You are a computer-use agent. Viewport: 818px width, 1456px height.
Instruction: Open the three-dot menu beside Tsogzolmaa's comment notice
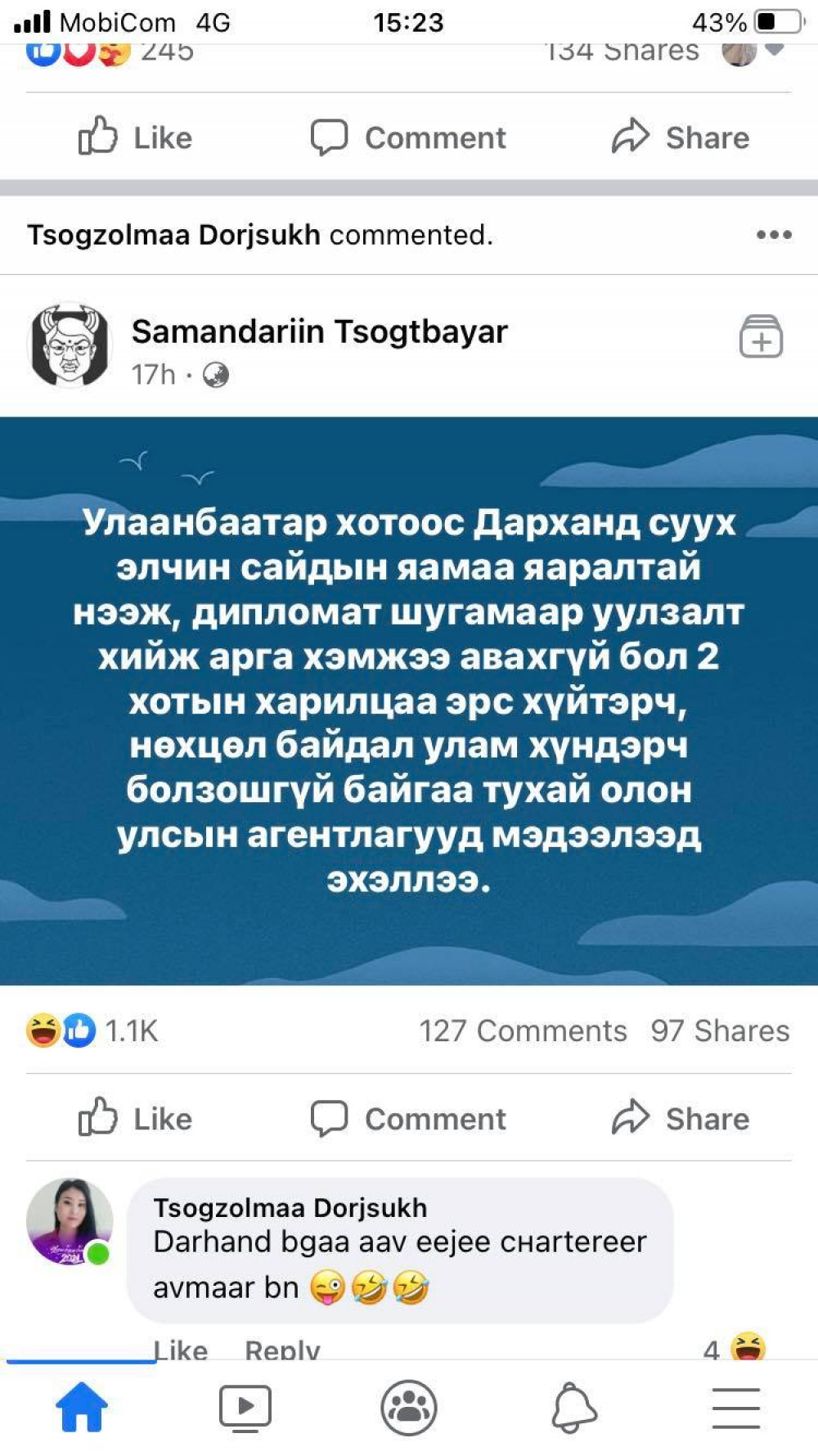tap(773, 235)
